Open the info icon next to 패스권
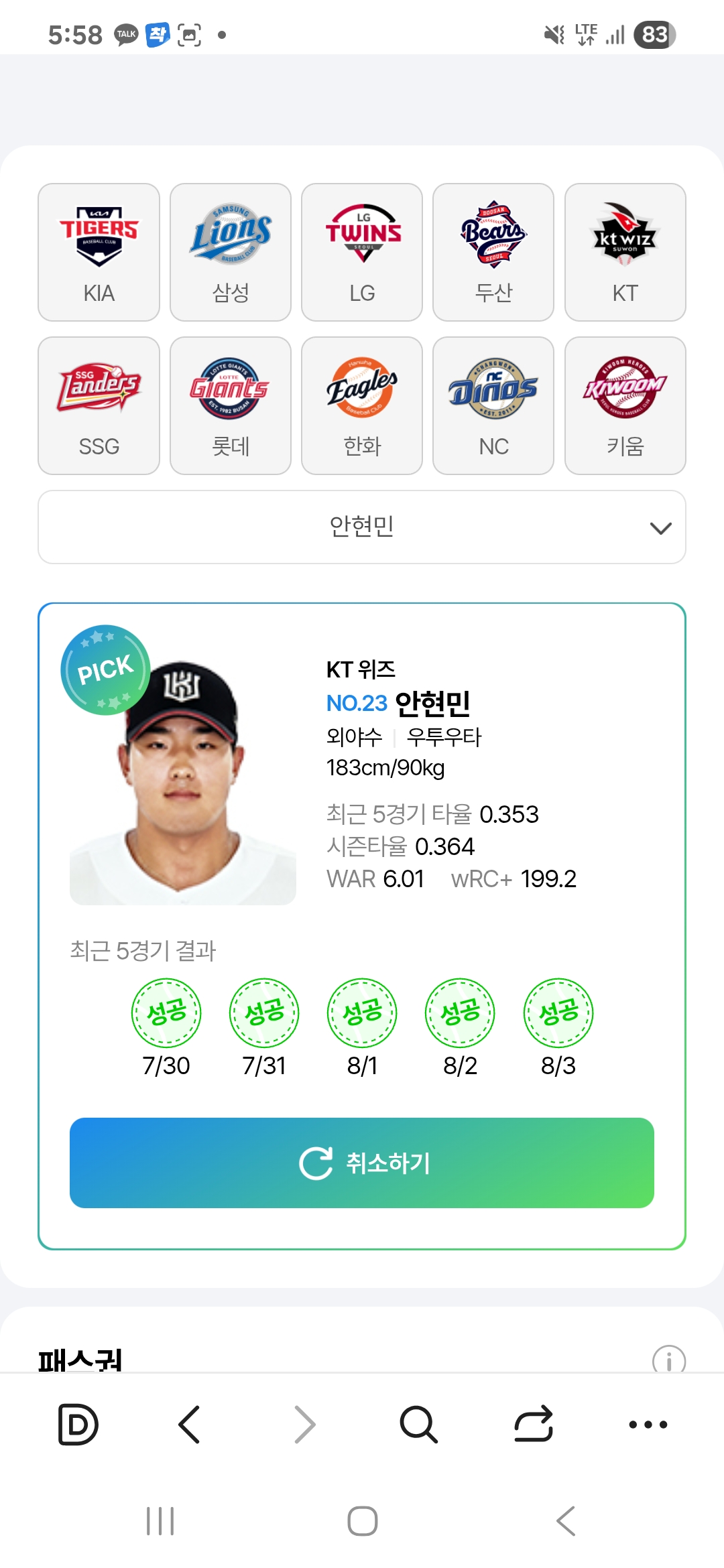The image size is (724, 1568). [668, 1360]
